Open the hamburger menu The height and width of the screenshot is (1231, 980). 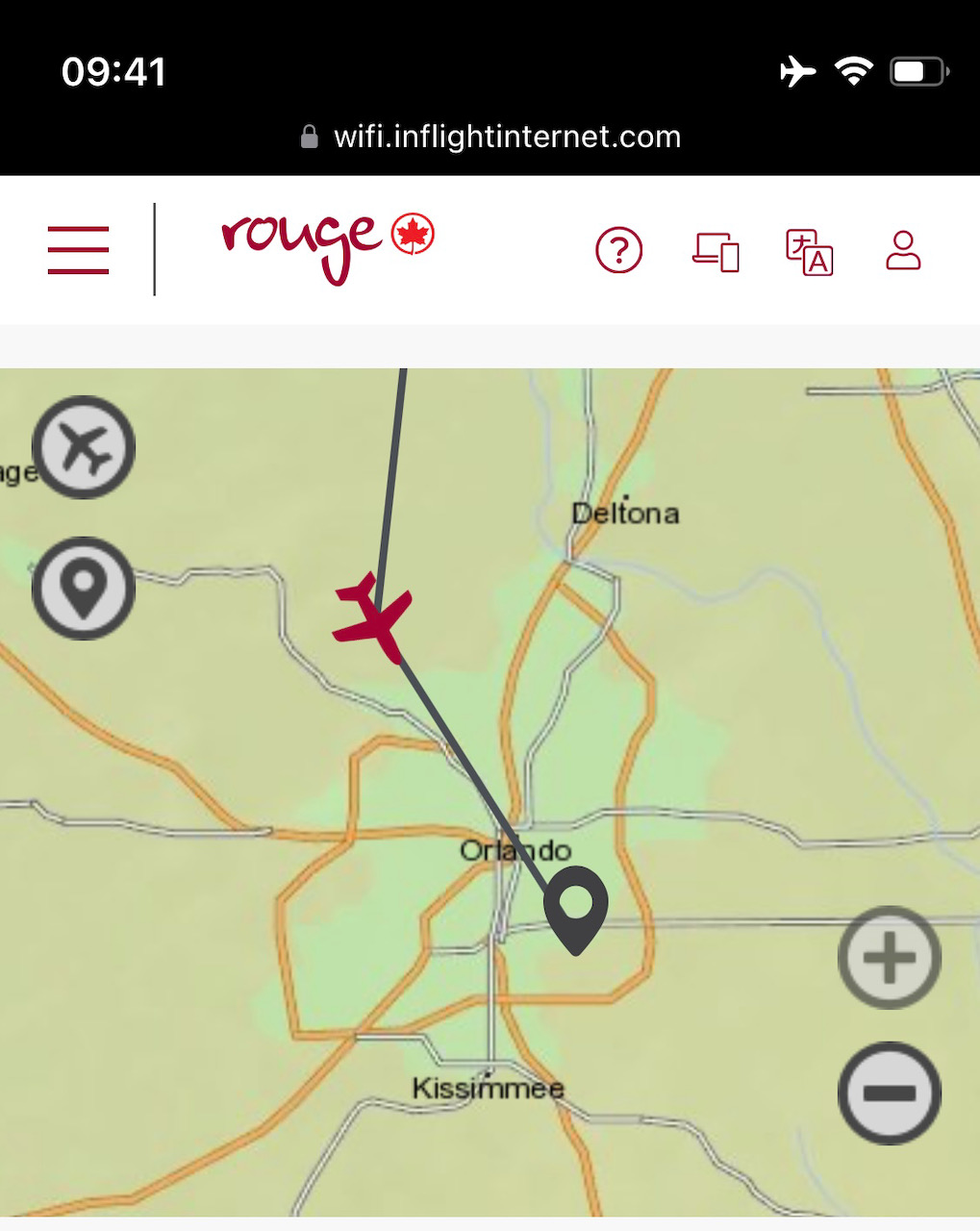coord(78,250)
